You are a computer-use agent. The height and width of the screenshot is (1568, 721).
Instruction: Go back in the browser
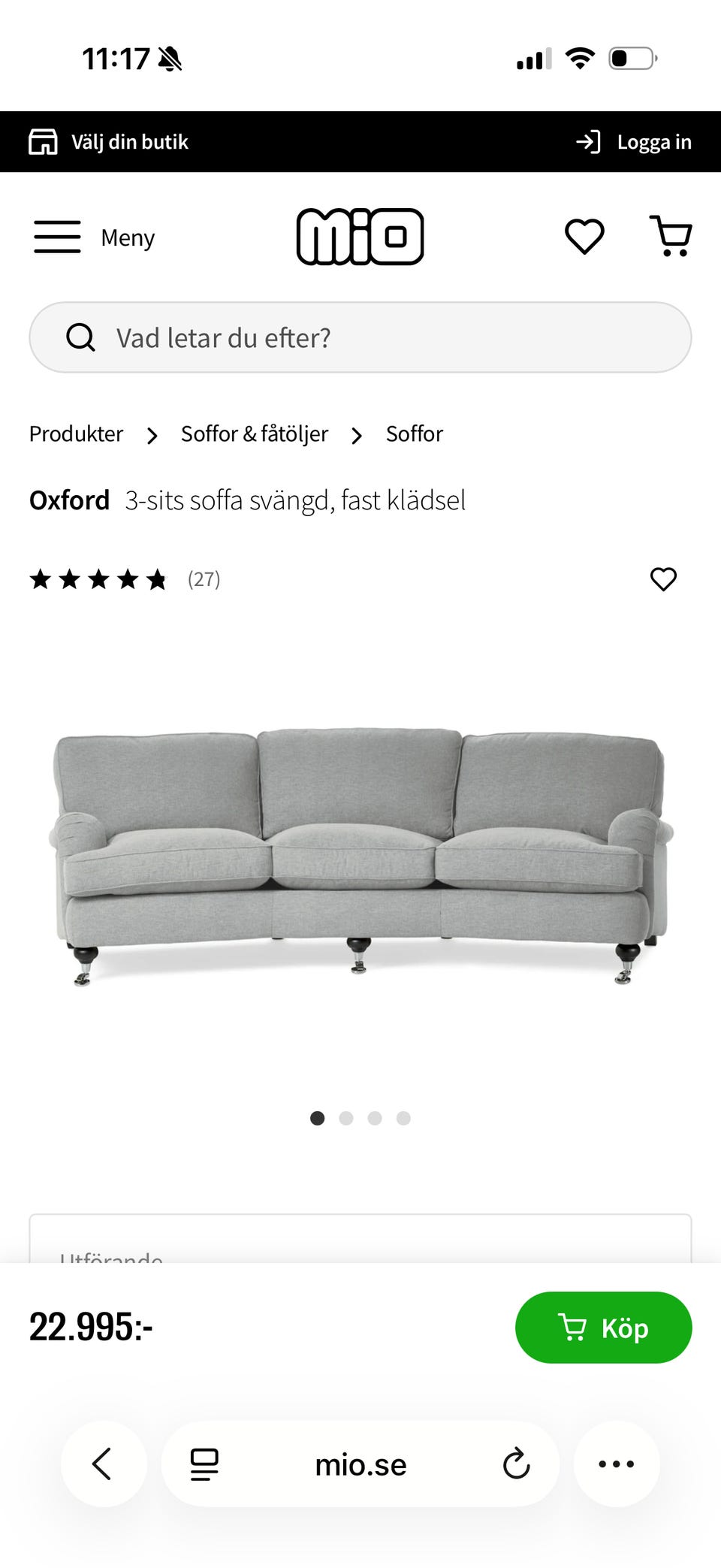[103, 1464]
